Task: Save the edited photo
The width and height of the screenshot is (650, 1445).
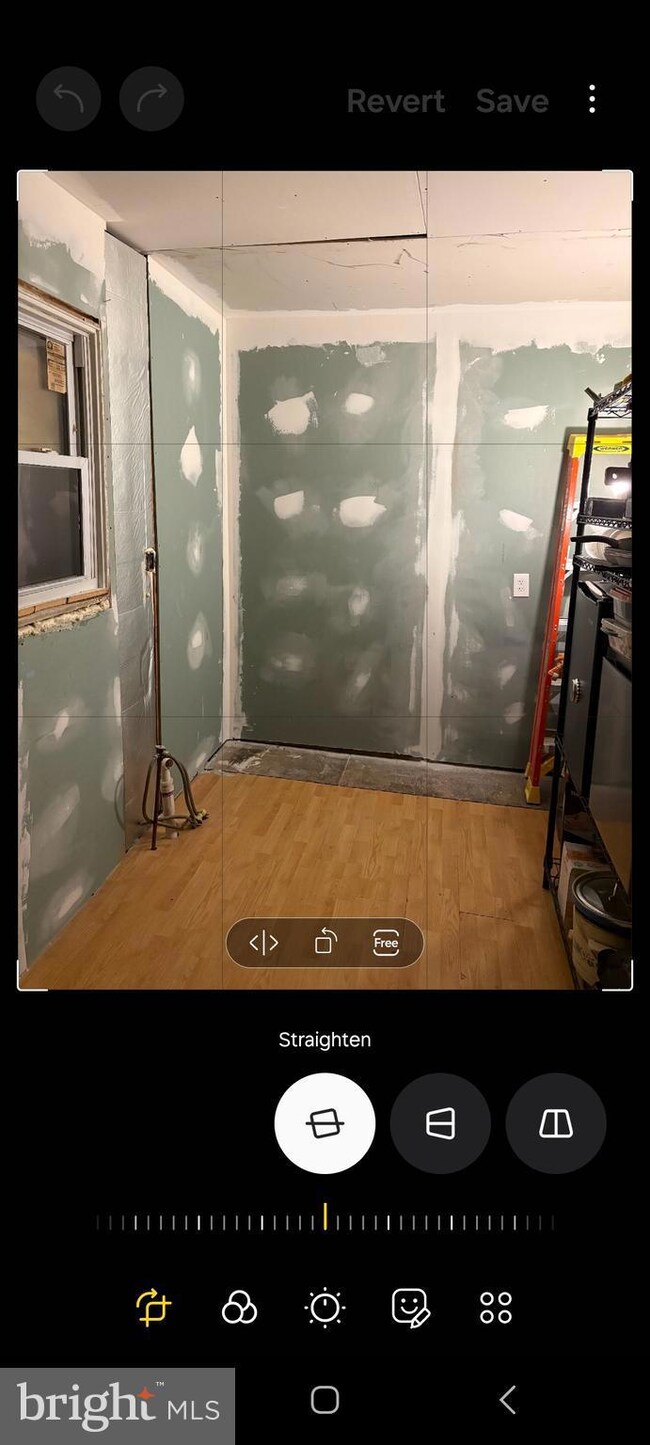Action: (x=511, y=101)
